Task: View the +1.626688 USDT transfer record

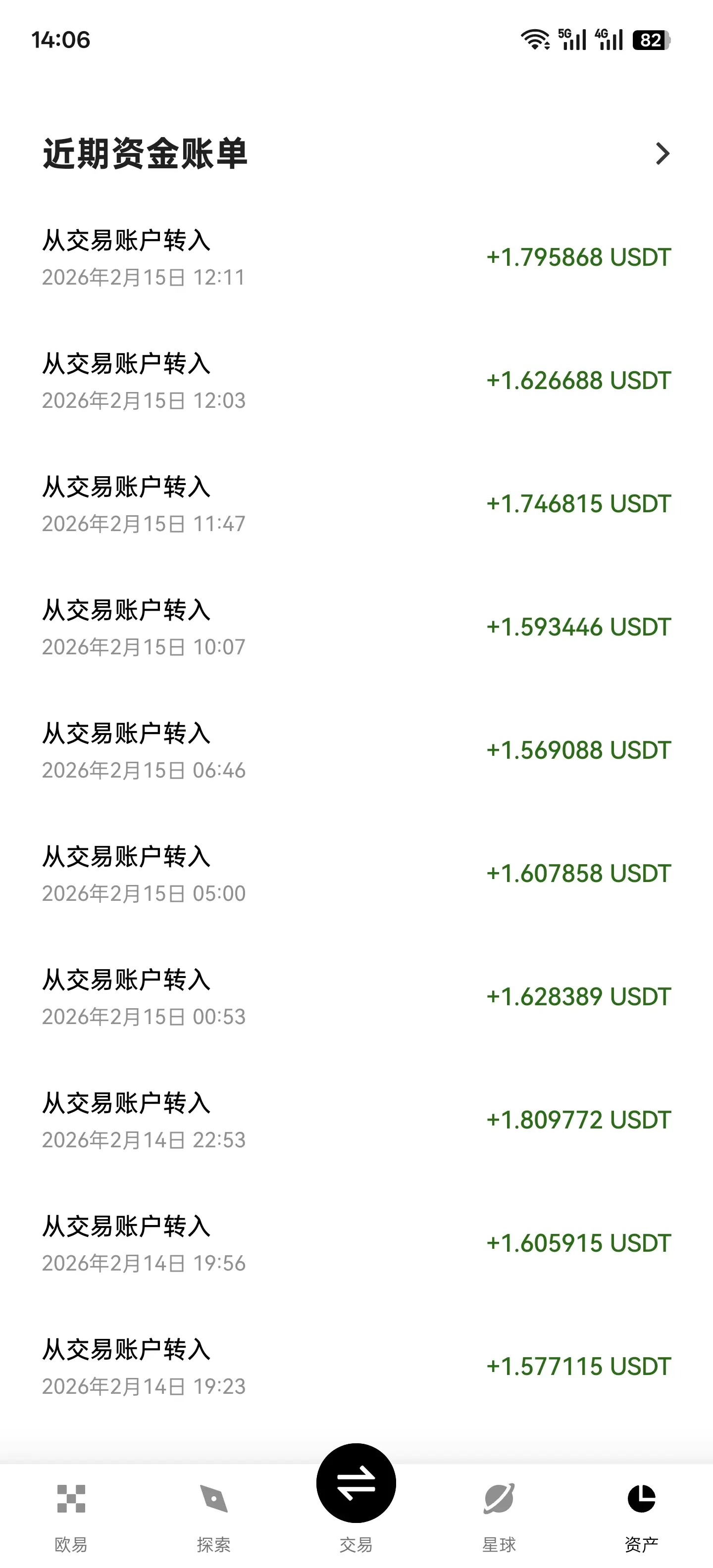Action: click(x=356, y=381)
